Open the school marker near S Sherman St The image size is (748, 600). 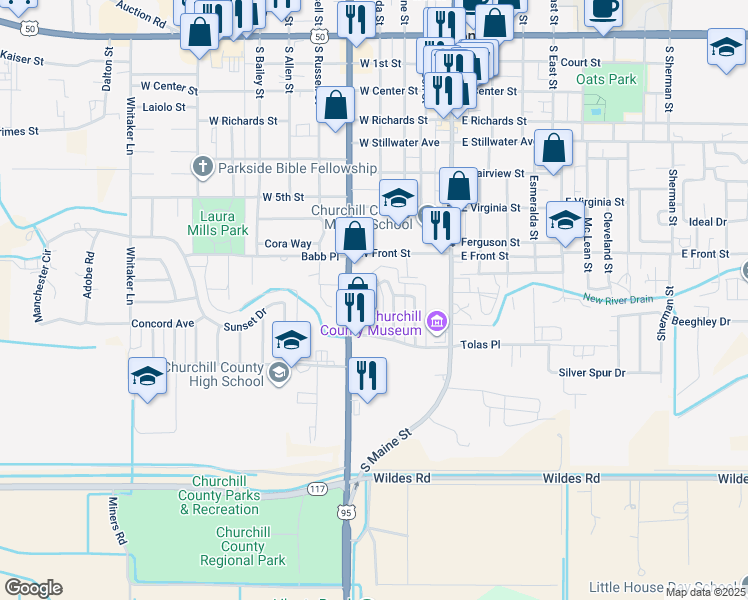click(725, 48)
